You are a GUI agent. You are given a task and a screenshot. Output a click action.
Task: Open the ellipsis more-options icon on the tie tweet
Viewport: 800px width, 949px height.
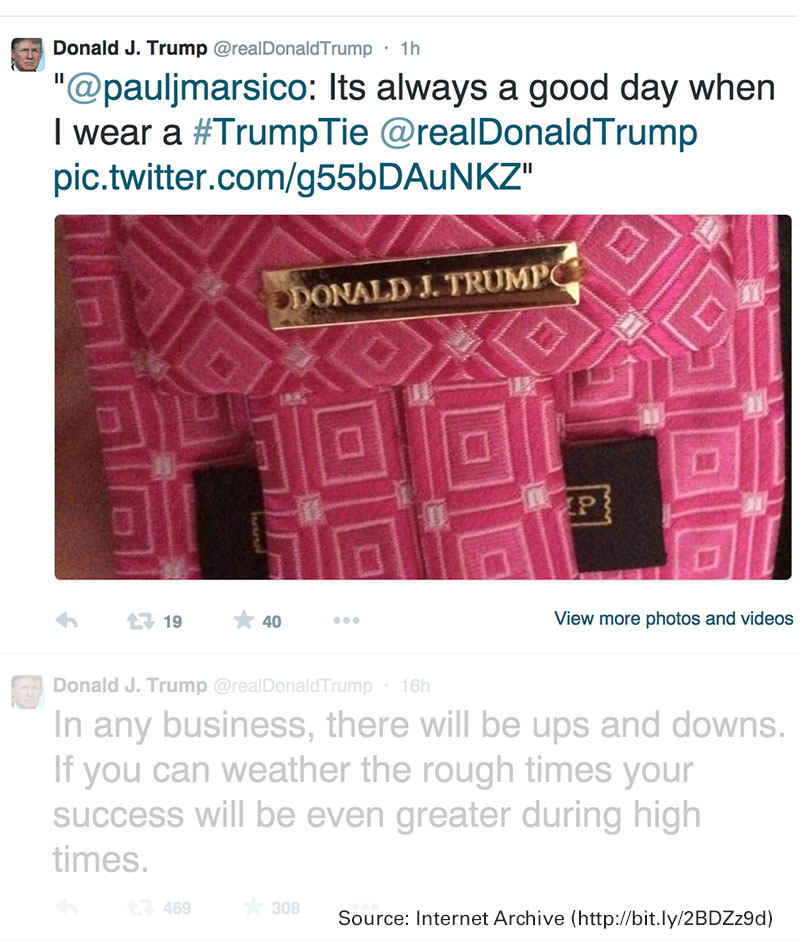pyautogui.click(x=345, y=621)
